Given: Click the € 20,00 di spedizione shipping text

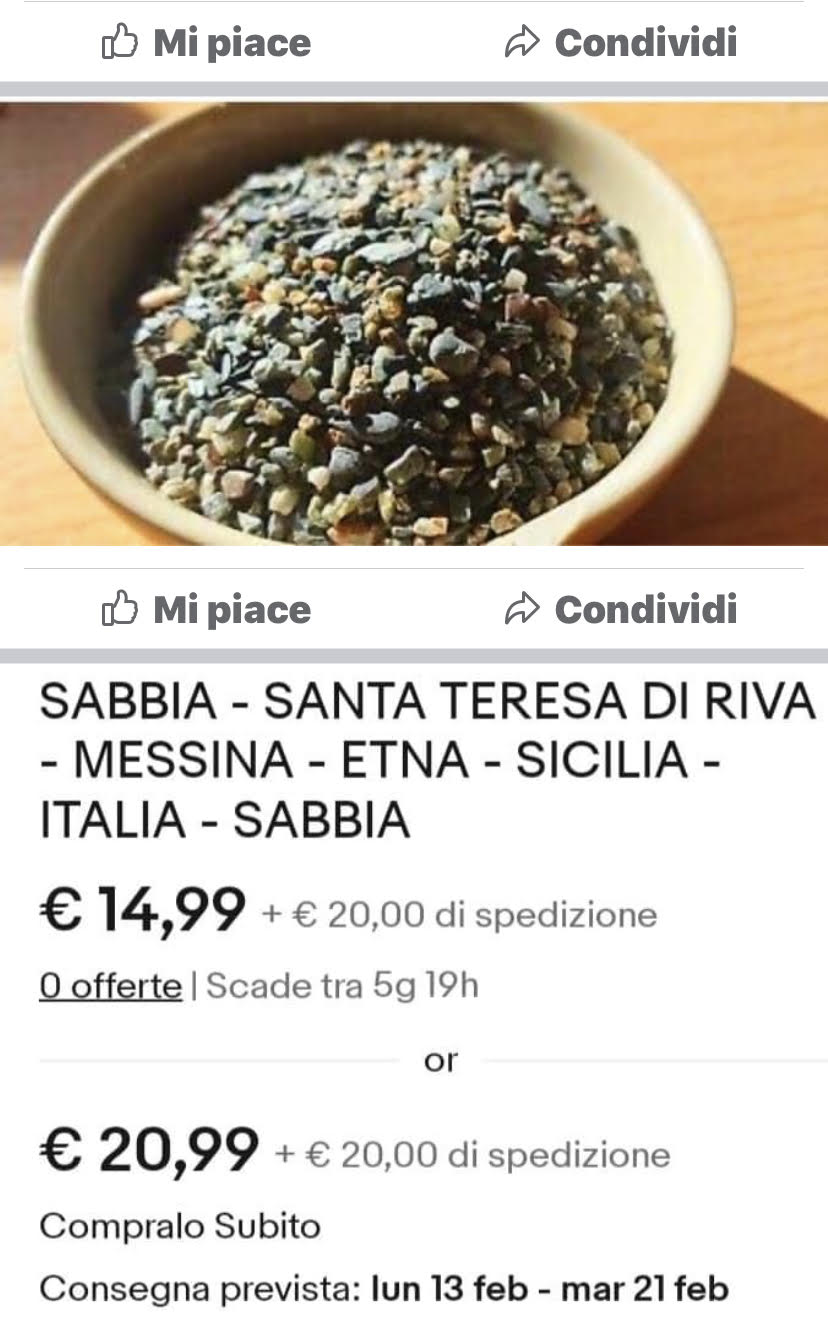Looking at the screenshot, I should pyautogui.click(x=460, y=913).
